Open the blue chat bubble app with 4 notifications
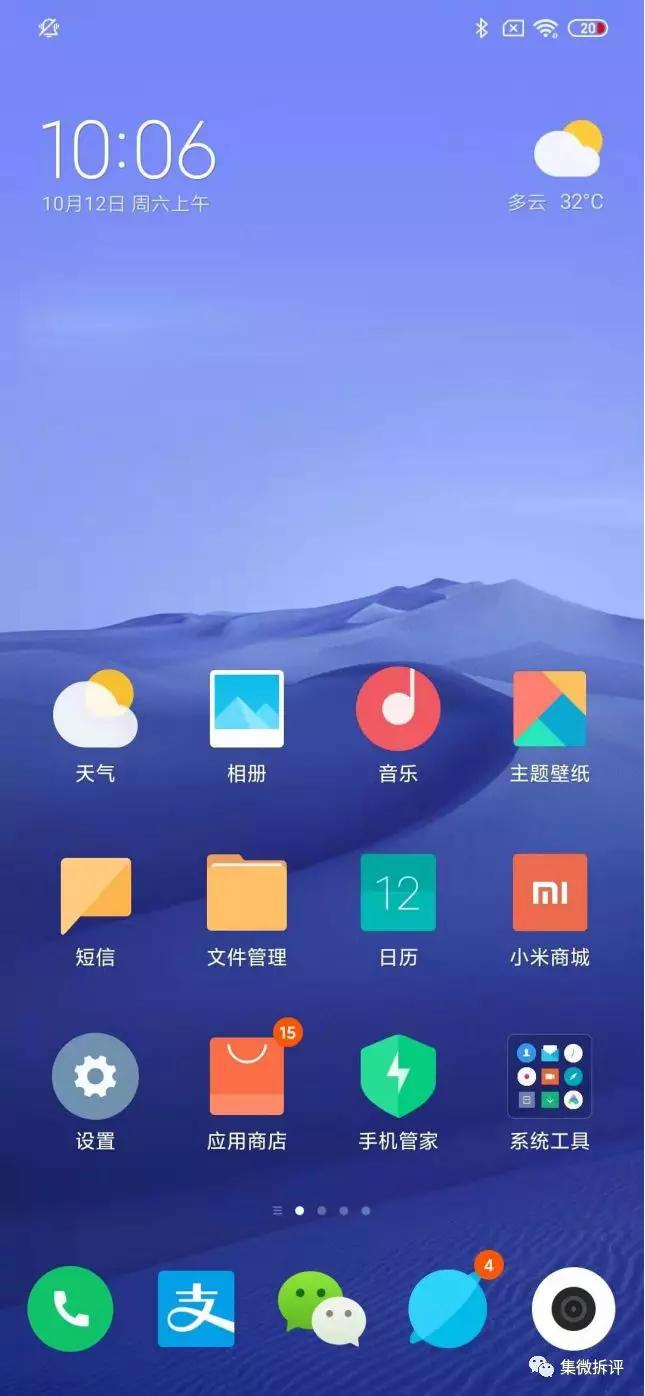 coord(448,1309)
